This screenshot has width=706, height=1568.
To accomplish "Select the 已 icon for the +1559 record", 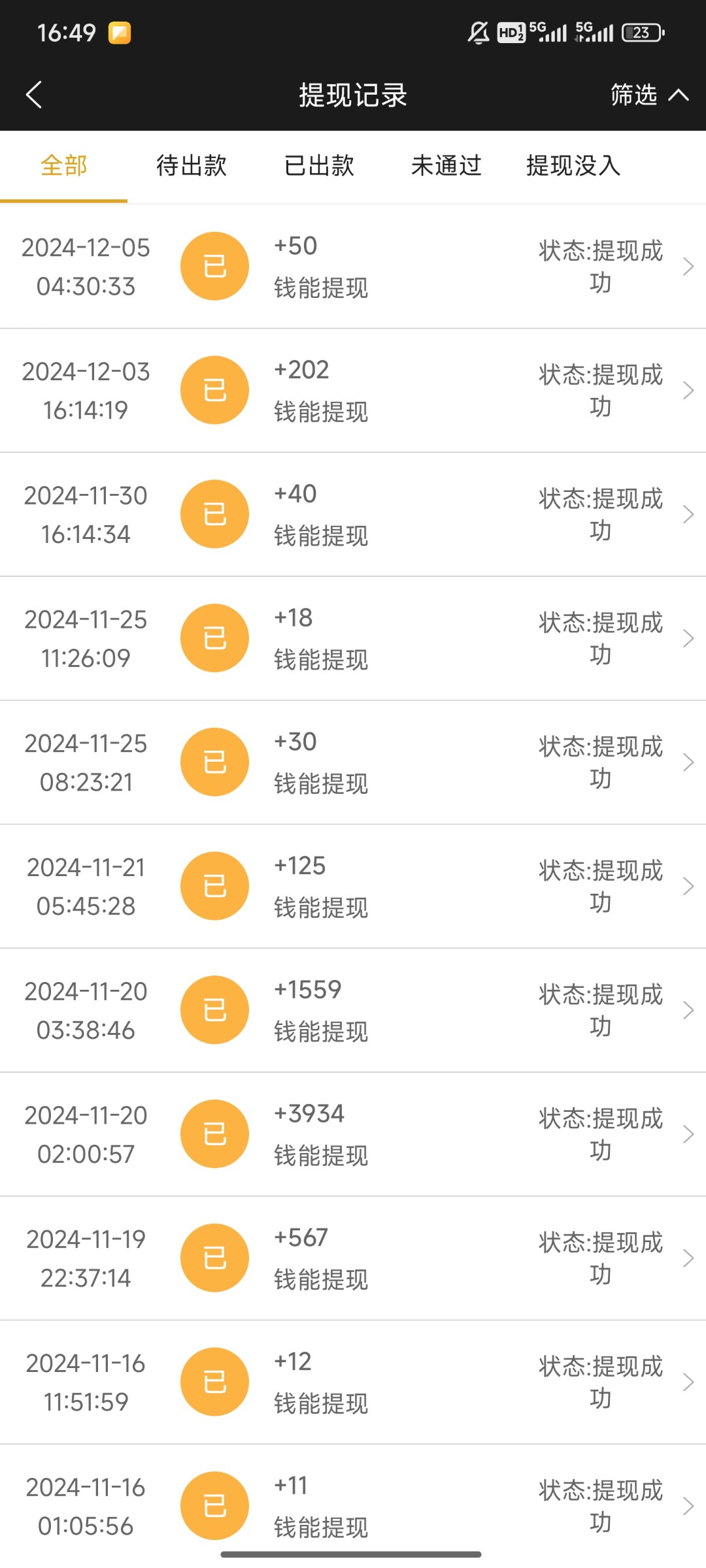I will [x=214, y=1009].
